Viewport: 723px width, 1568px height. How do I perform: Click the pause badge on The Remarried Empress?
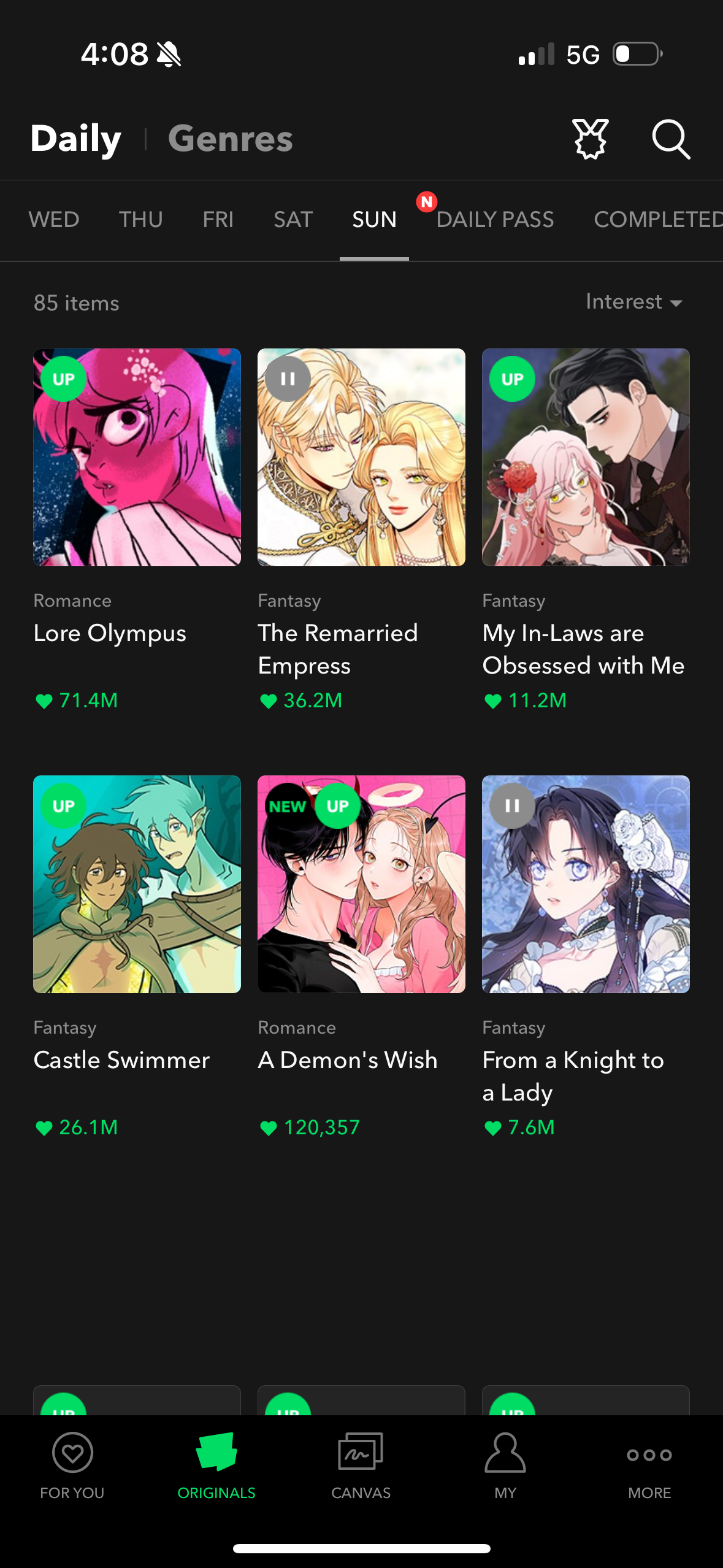(288, 379)
